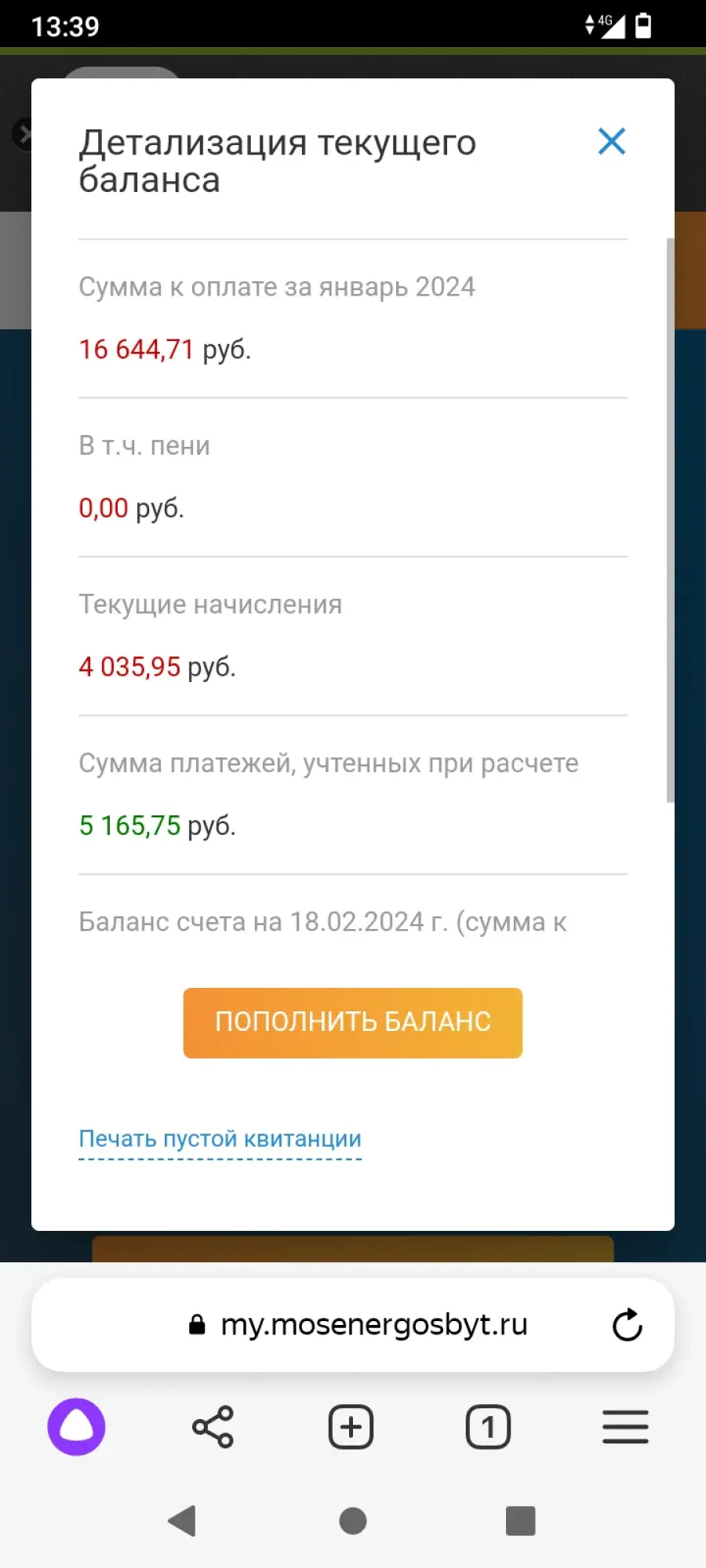Go back using the system back button

pos(182,1521)
